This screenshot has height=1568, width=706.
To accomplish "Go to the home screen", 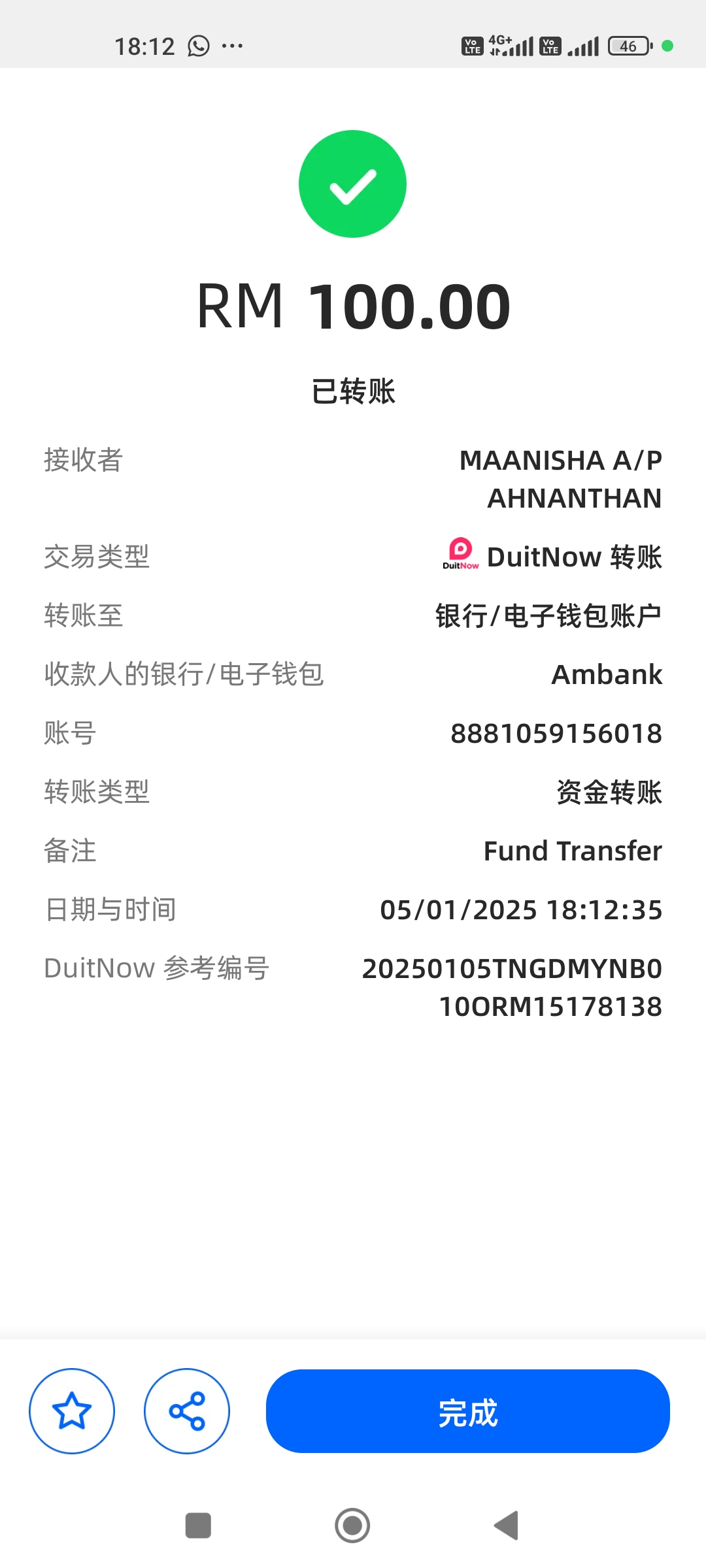I will click(352, 1526).
